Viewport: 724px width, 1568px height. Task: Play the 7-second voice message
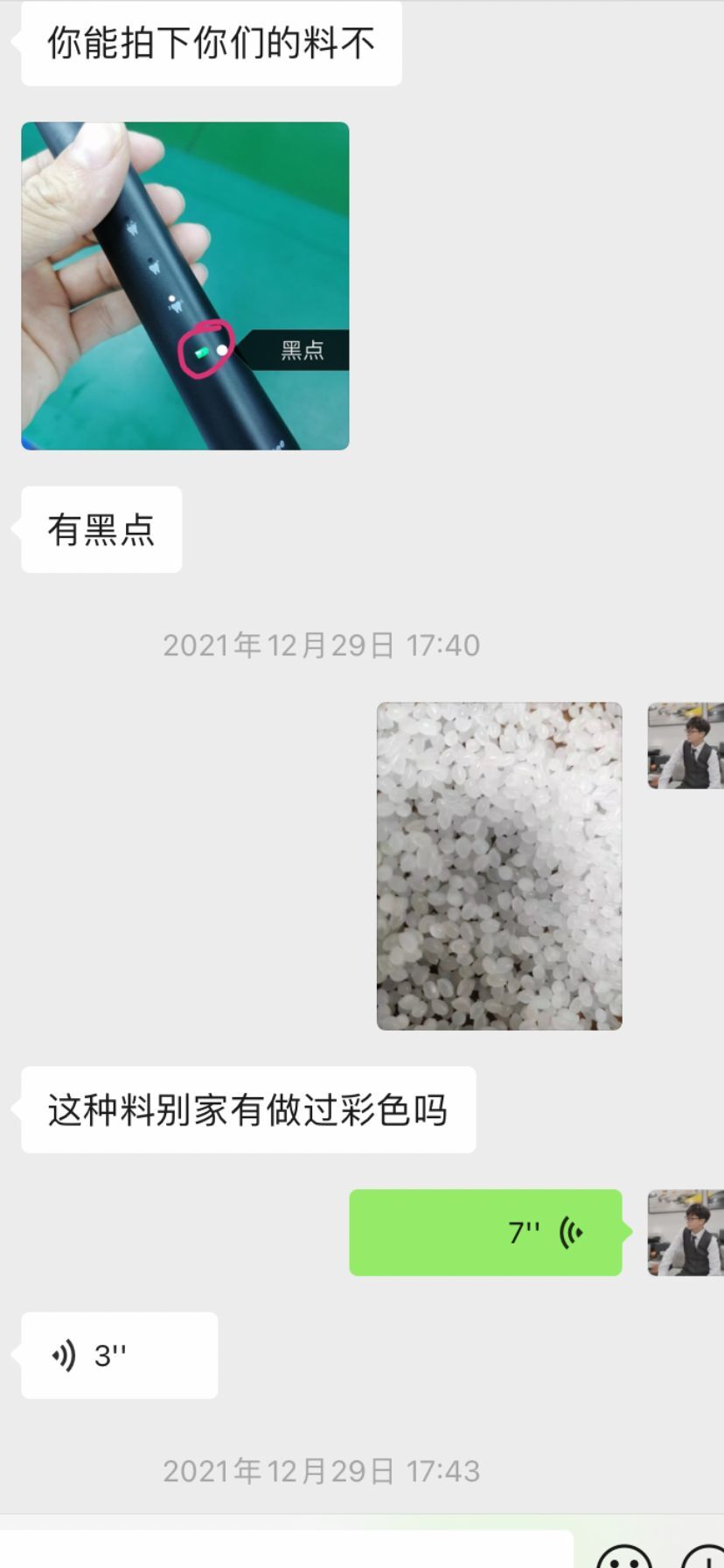[485, 1232]
